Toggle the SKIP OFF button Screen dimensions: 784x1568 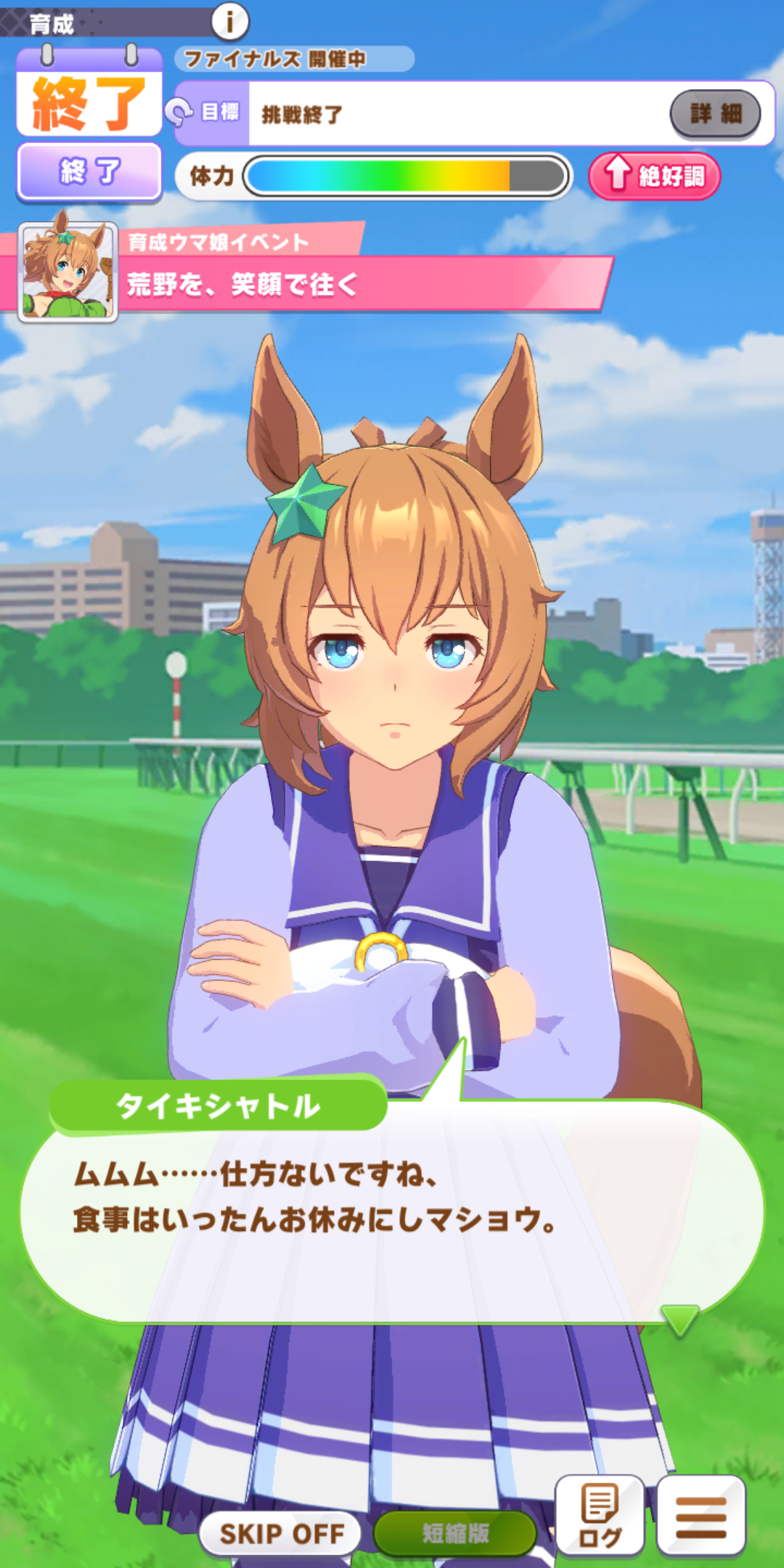click(282, 1533)
